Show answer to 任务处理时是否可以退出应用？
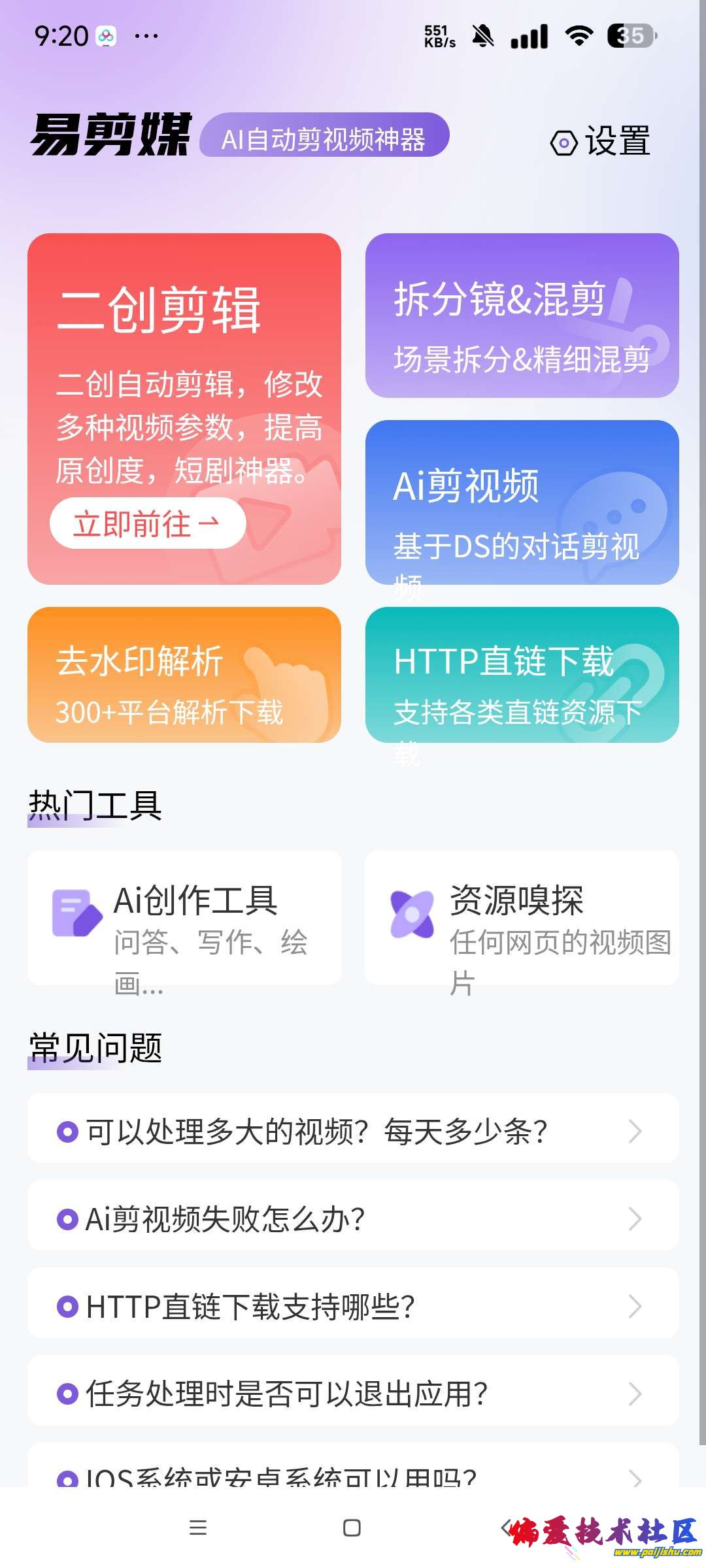This screenshot has height=1568, width=706. 353,1394
